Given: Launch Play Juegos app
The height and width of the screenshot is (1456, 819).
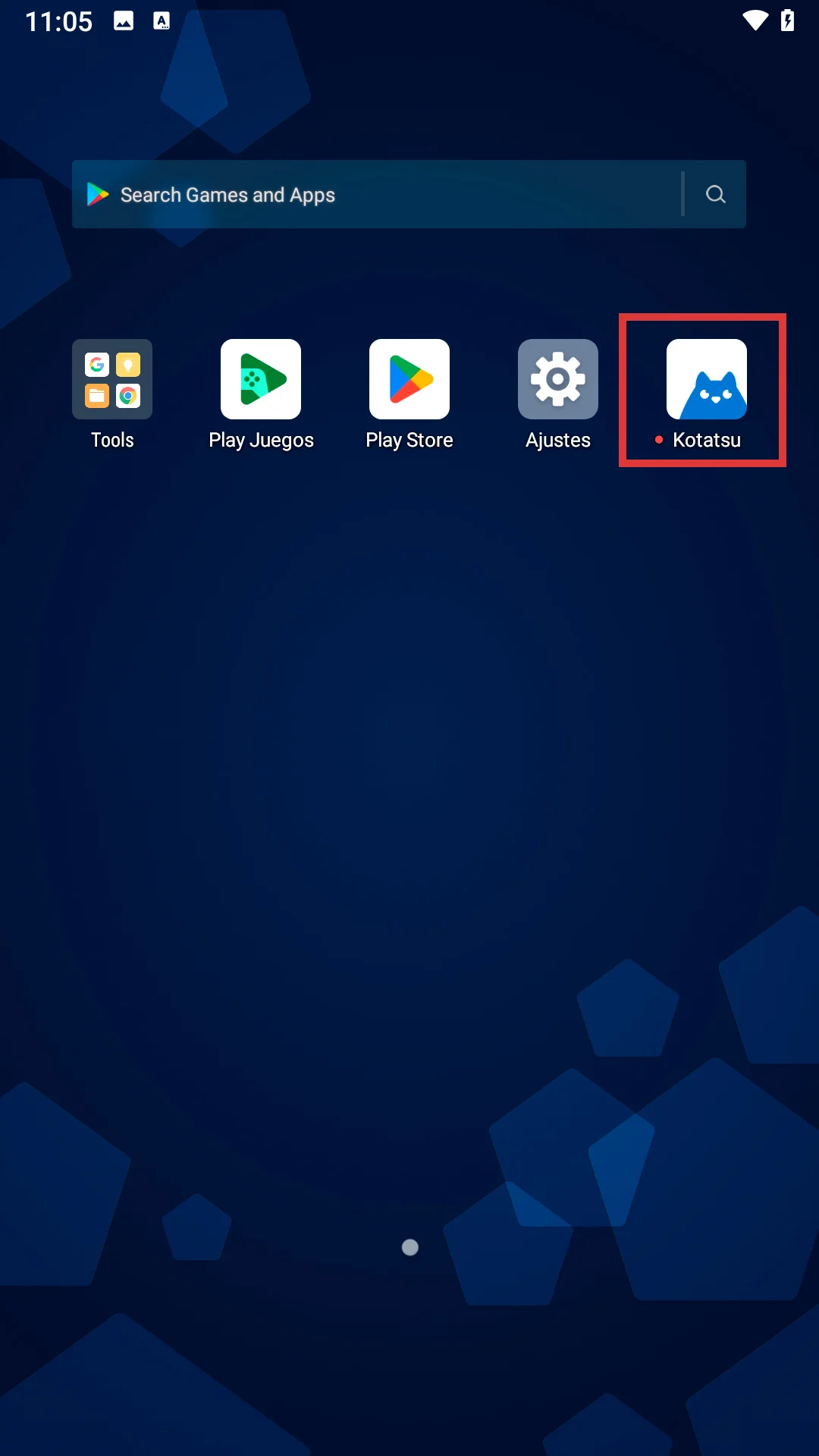Looking at the screenshot, I should point(261,380).
